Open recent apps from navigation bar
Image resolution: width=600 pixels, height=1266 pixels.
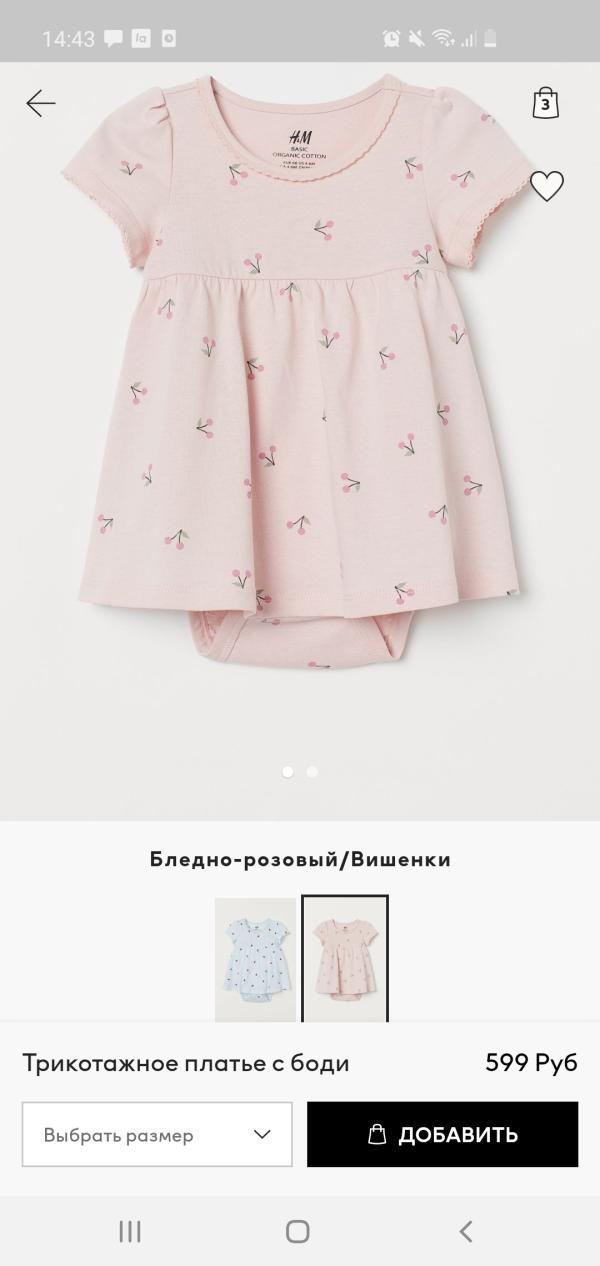(x=130, y=1231)
